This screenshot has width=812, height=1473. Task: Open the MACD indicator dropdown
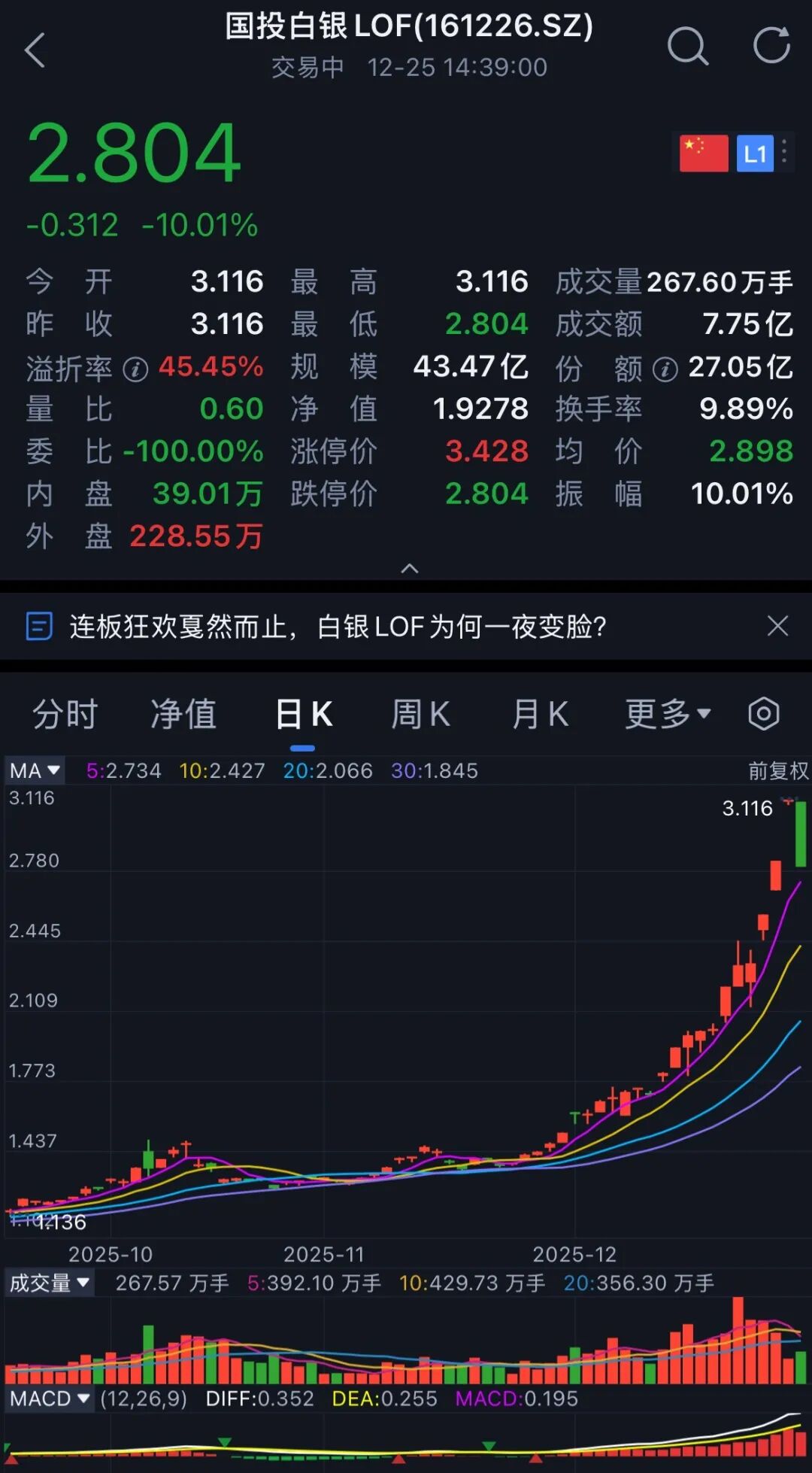click(50, 1399)
